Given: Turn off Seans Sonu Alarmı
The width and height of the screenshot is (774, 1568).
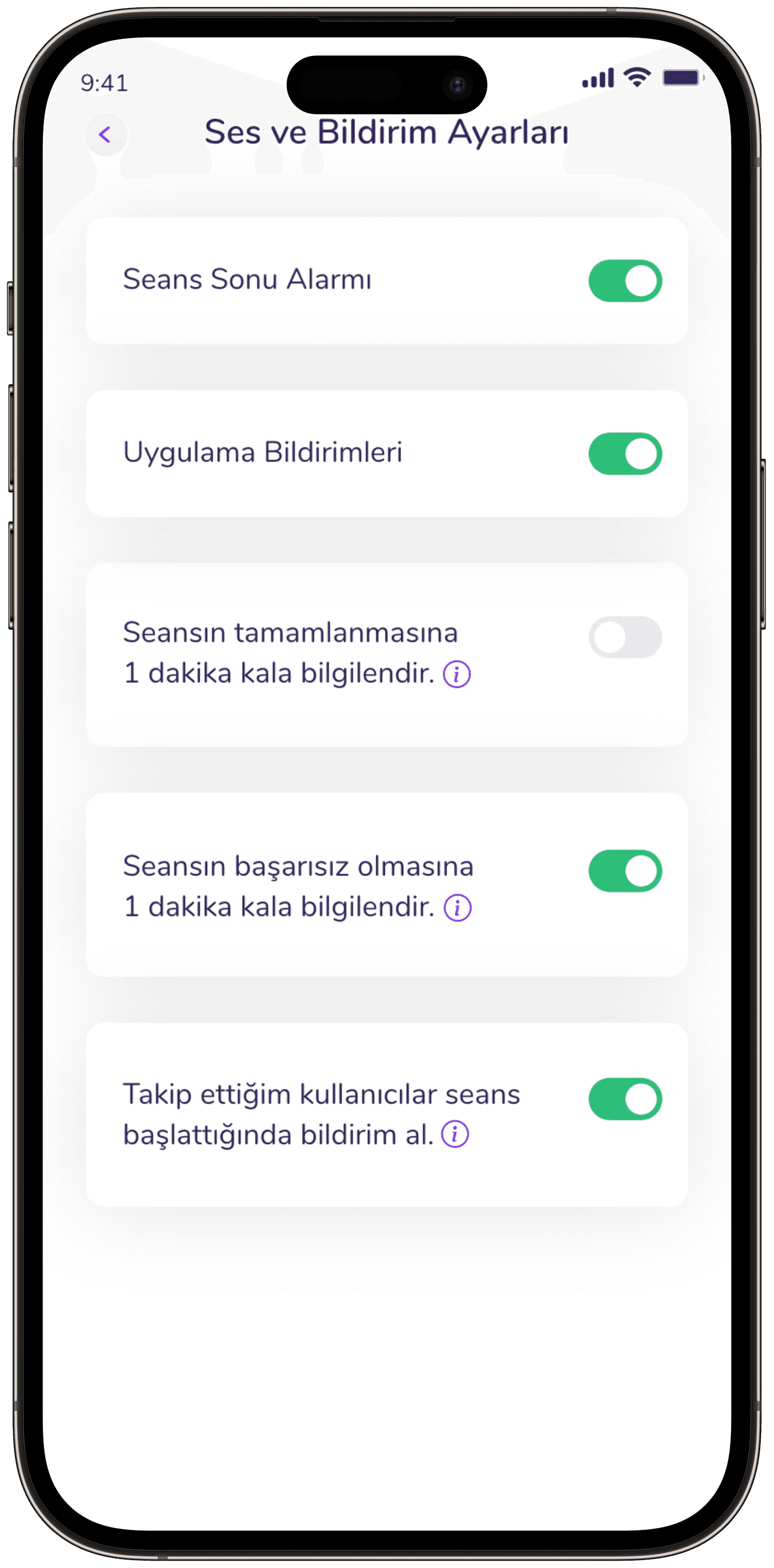Looking at the screenshot, I should pyautogui.click(x=625, y=280).
